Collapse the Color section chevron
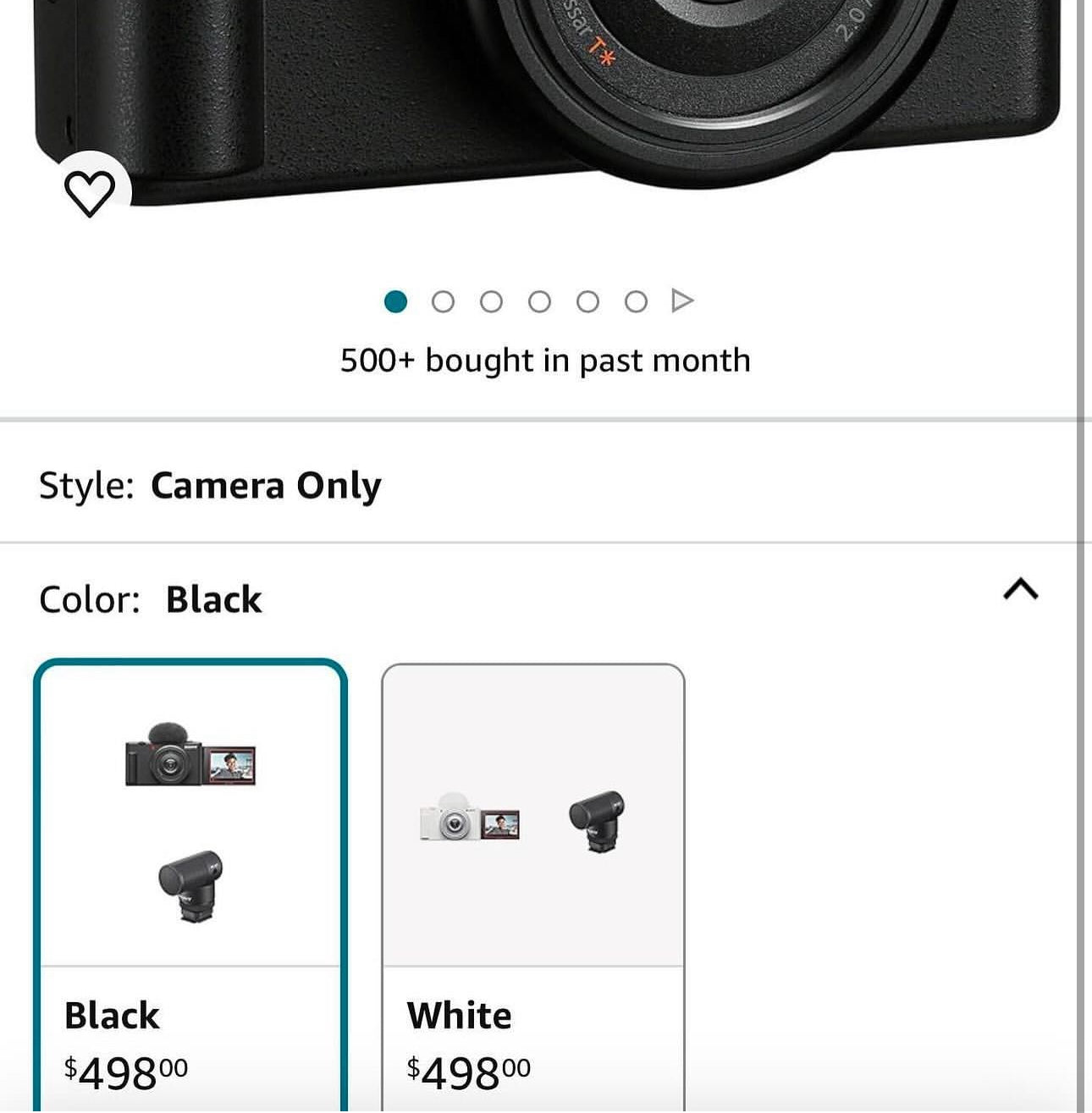This screenshot has height=1113, width=1092. tap(1020, 589)
